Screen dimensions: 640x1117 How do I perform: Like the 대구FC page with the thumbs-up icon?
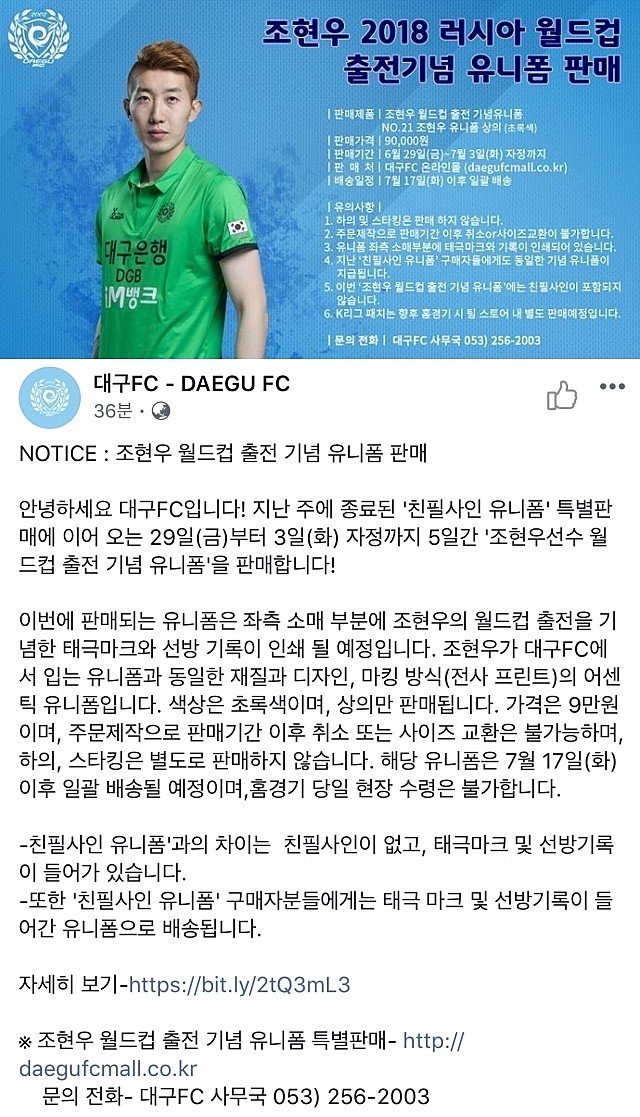coord(562,396)
